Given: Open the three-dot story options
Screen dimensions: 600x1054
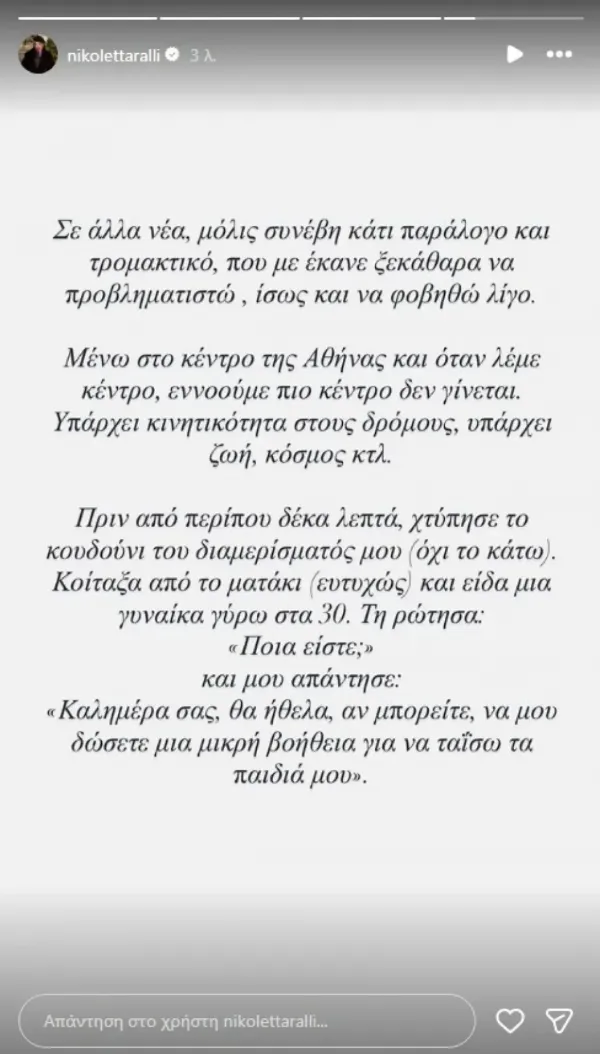Looking at the screenshot, I should [x=565, y=55].
